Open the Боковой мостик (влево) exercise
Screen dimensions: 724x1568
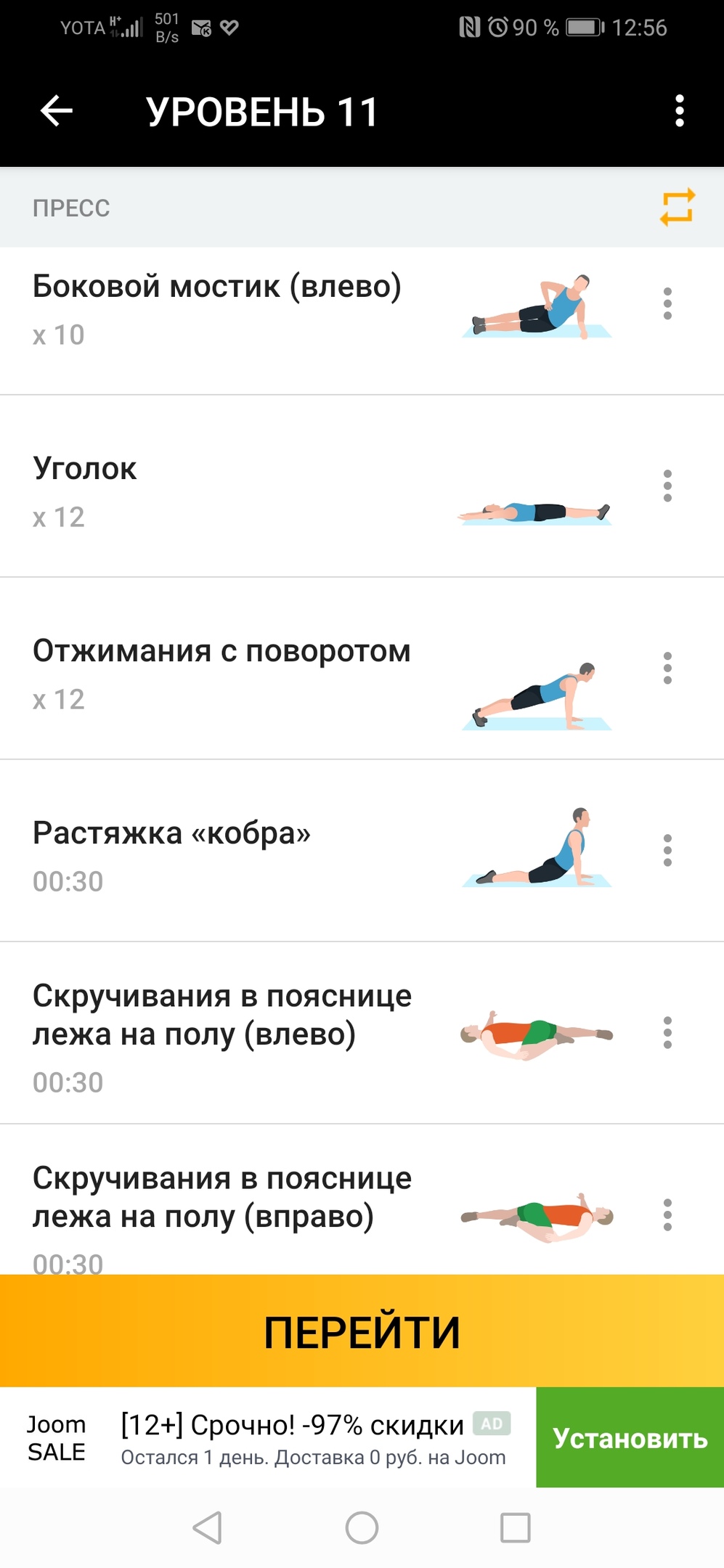[x=218, y=310]
